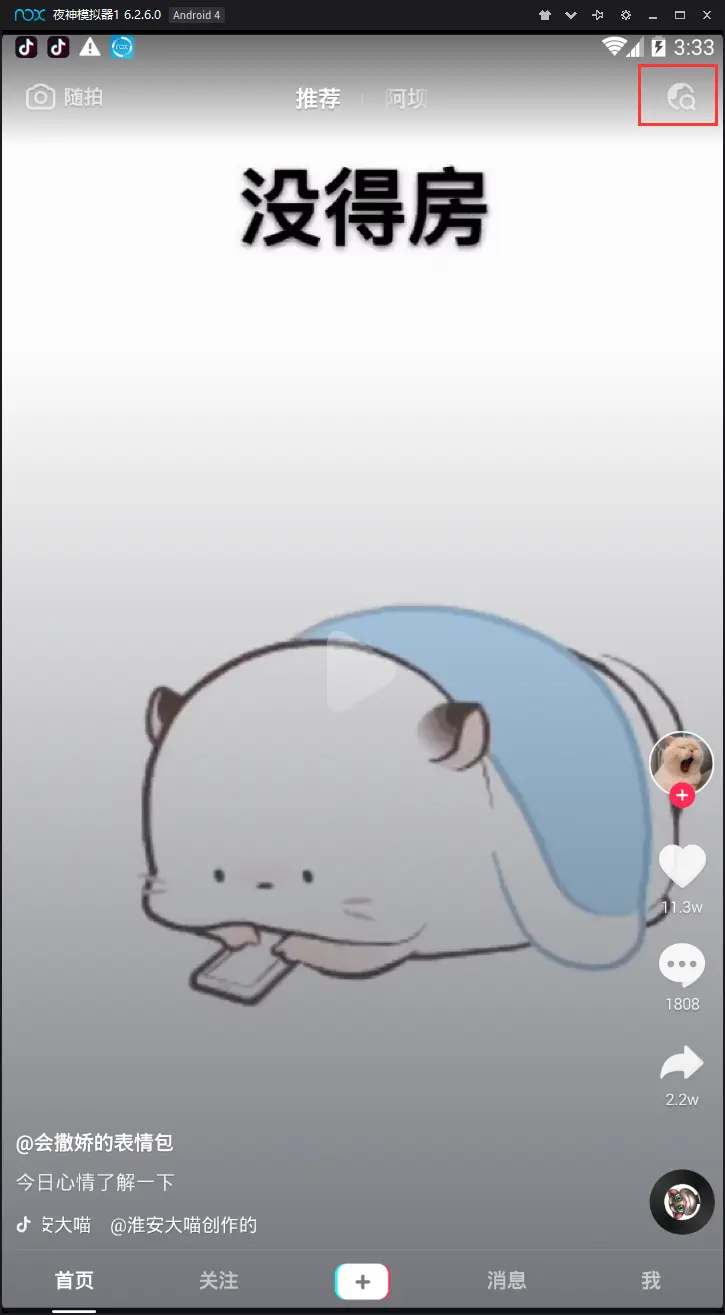725x1315 pixels.
Task: Create a new video with plus
Action: tap(362, 1281)
